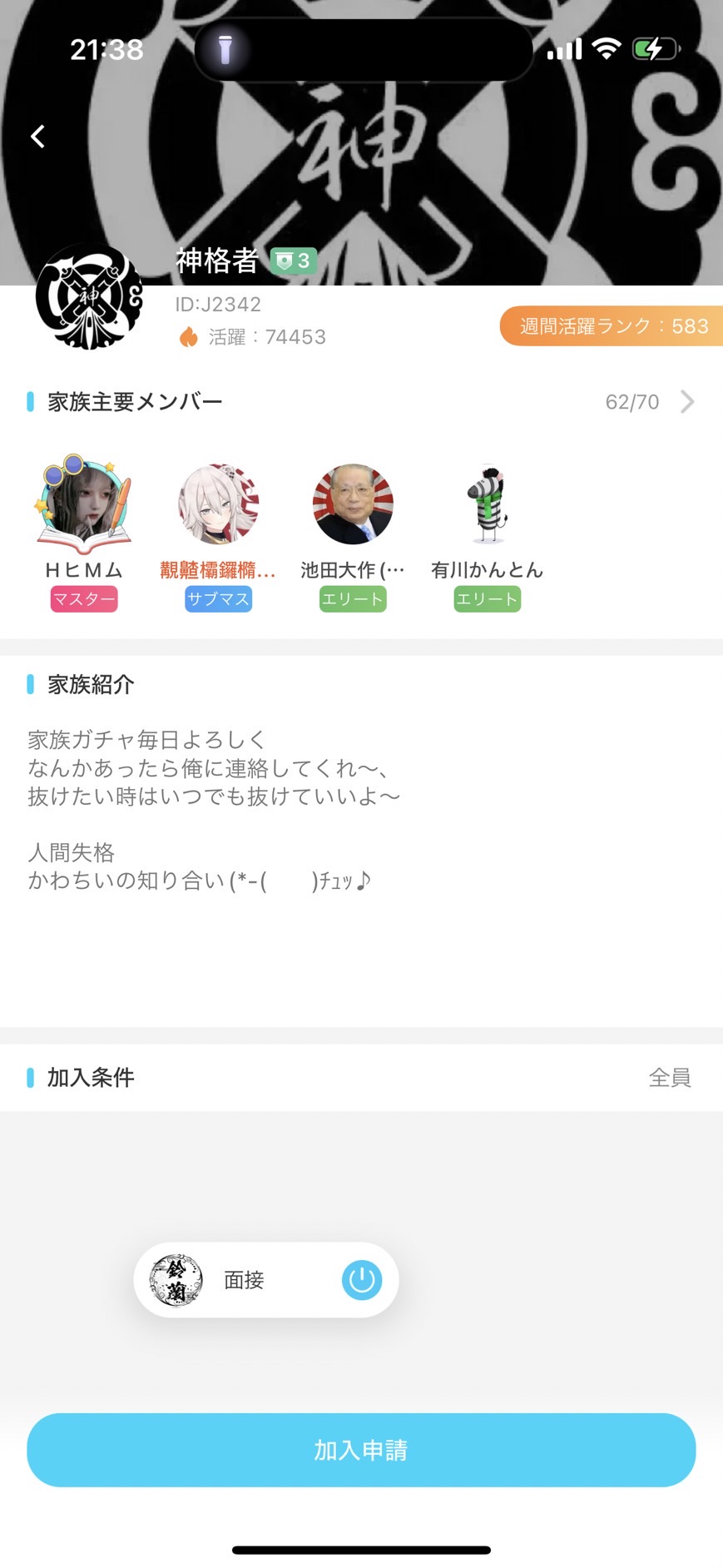The height and width of the screenshot is (1568, 723).
Task: Tap the 神格者 family avatar
Action: click(x=88, y=297)
